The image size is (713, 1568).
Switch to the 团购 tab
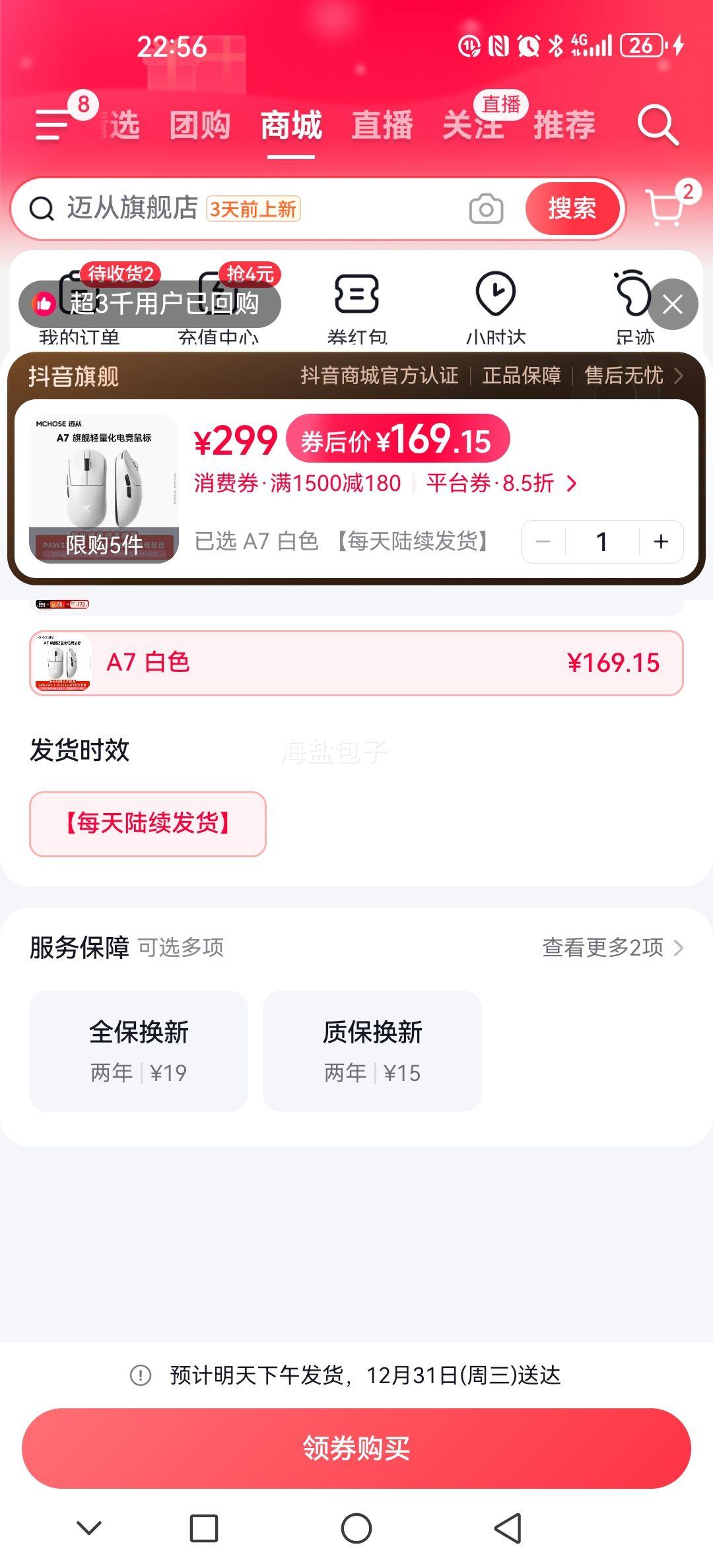[200, 125]
